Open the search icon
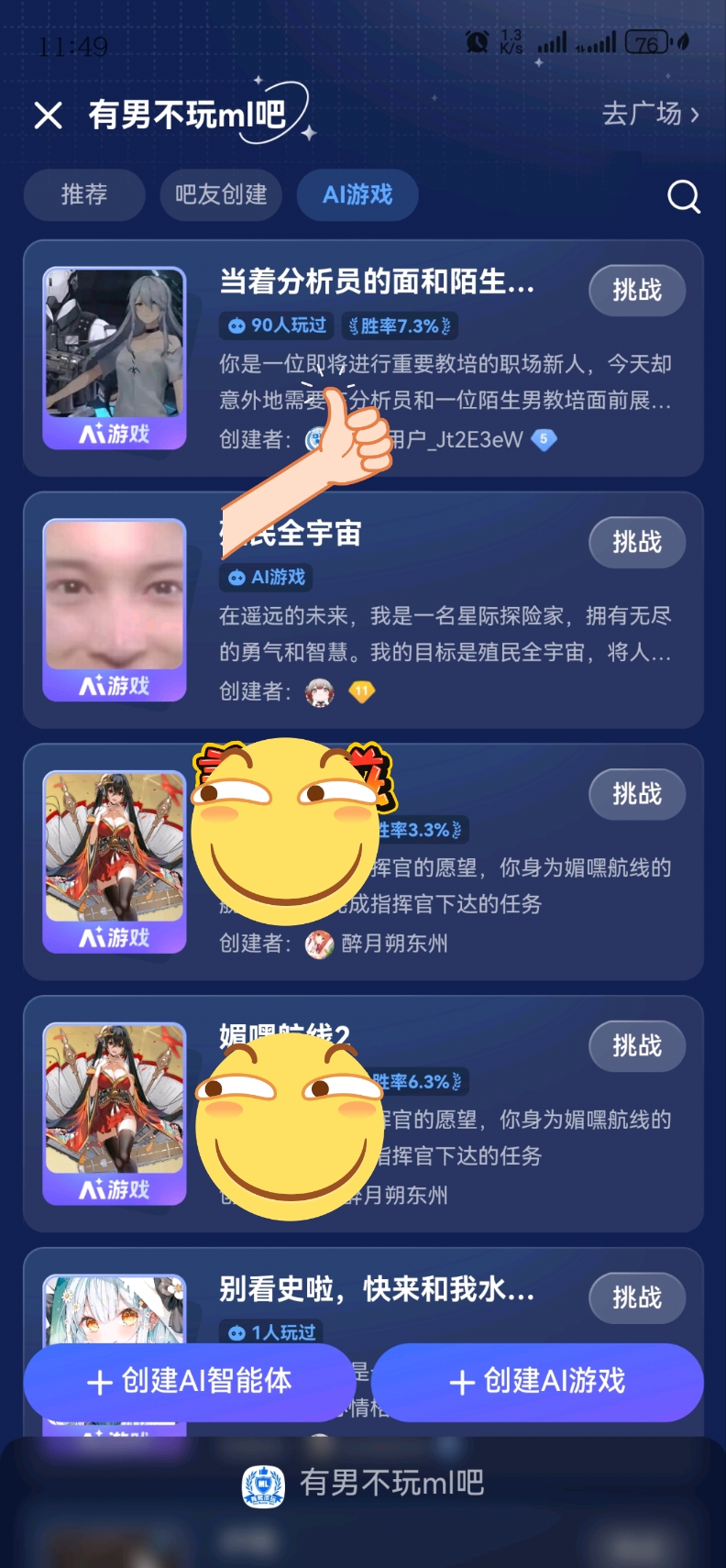The width and height of the screenshot is (726, 1568). pos(683,196)
